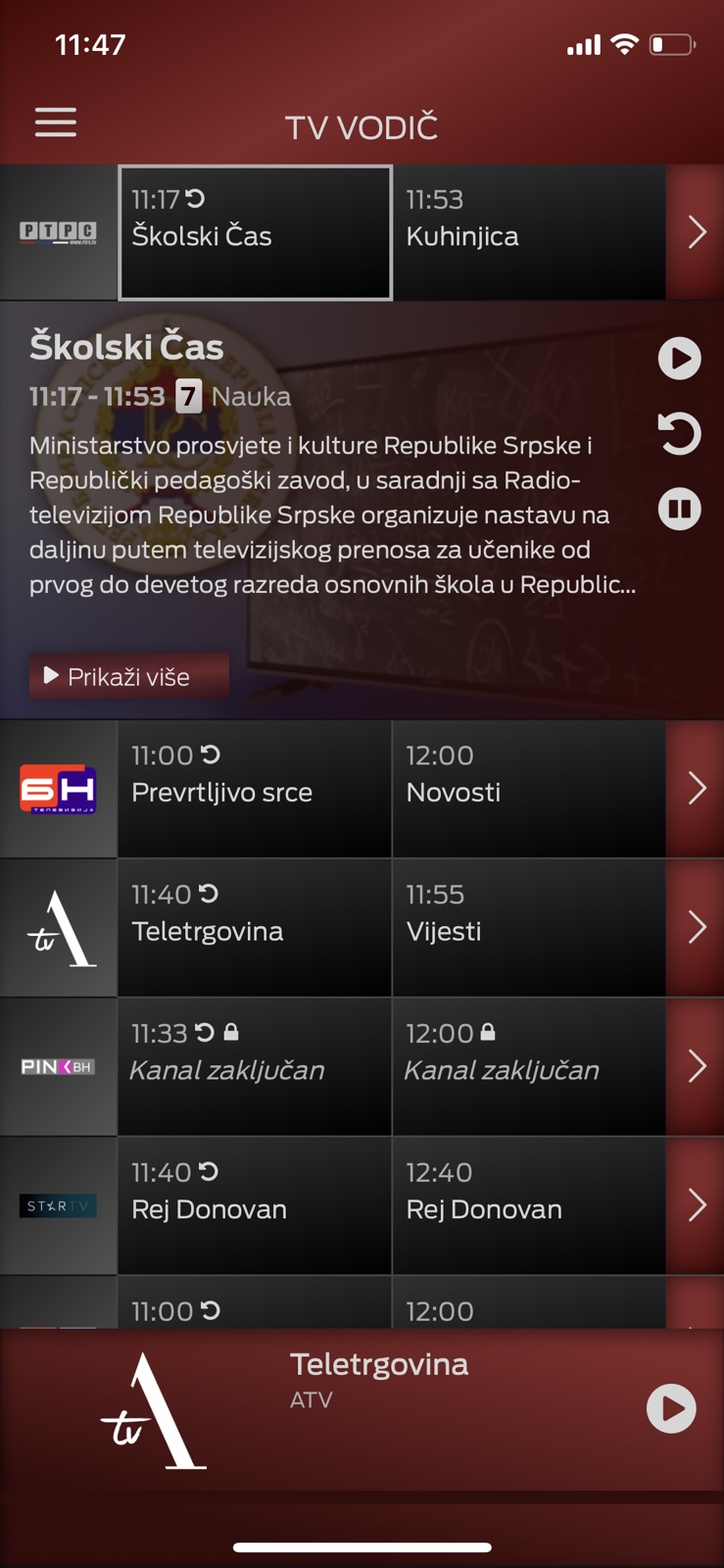Show later programmes on ATV channel

(696, 928)
